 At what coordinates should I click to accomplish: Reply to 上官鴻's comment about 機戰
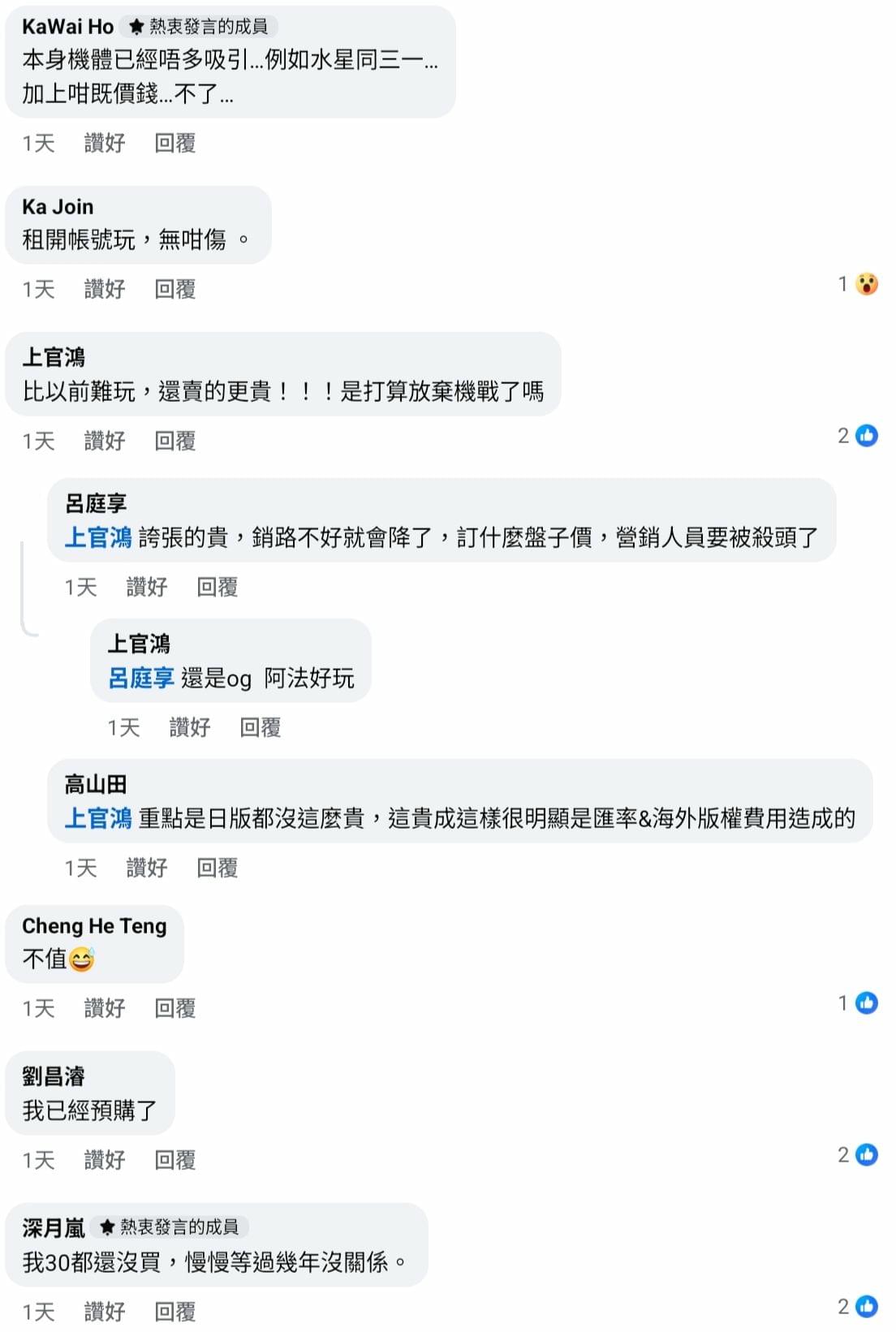pyautogui.click(x=175, y=441)
